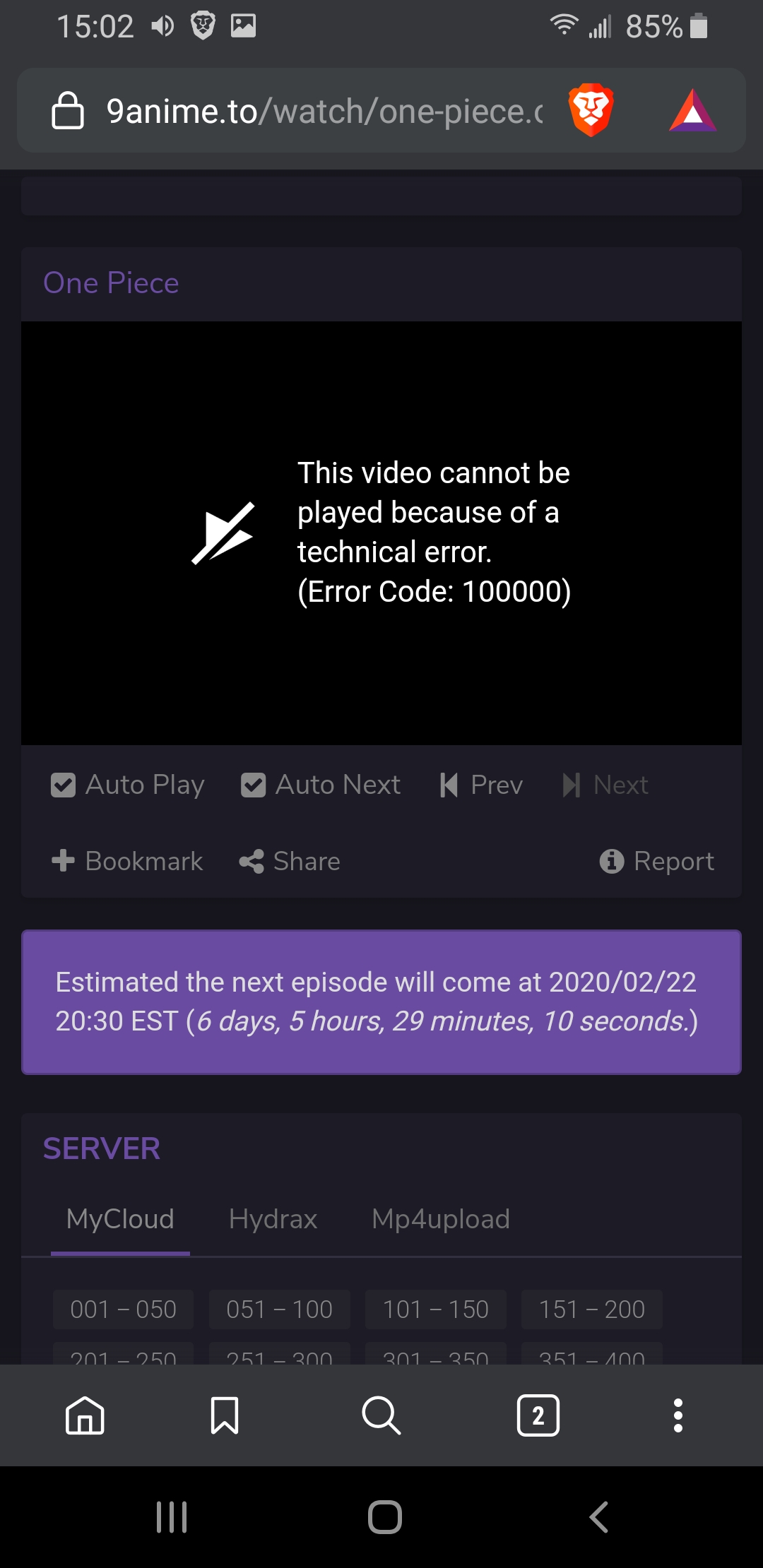Go to the Prev episode

481,785
